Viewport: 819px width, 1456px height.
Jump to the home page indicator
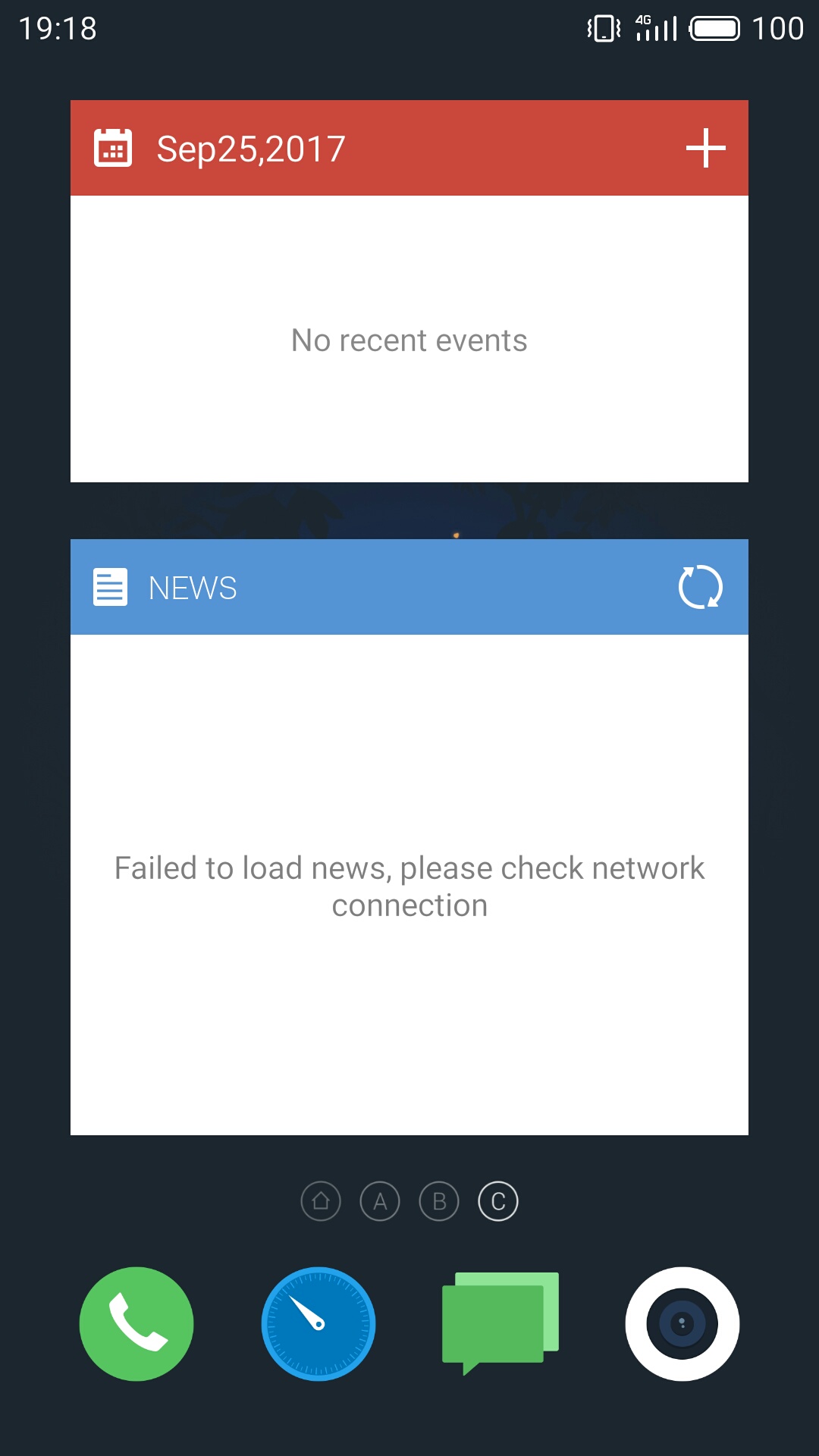[321, 1201]
